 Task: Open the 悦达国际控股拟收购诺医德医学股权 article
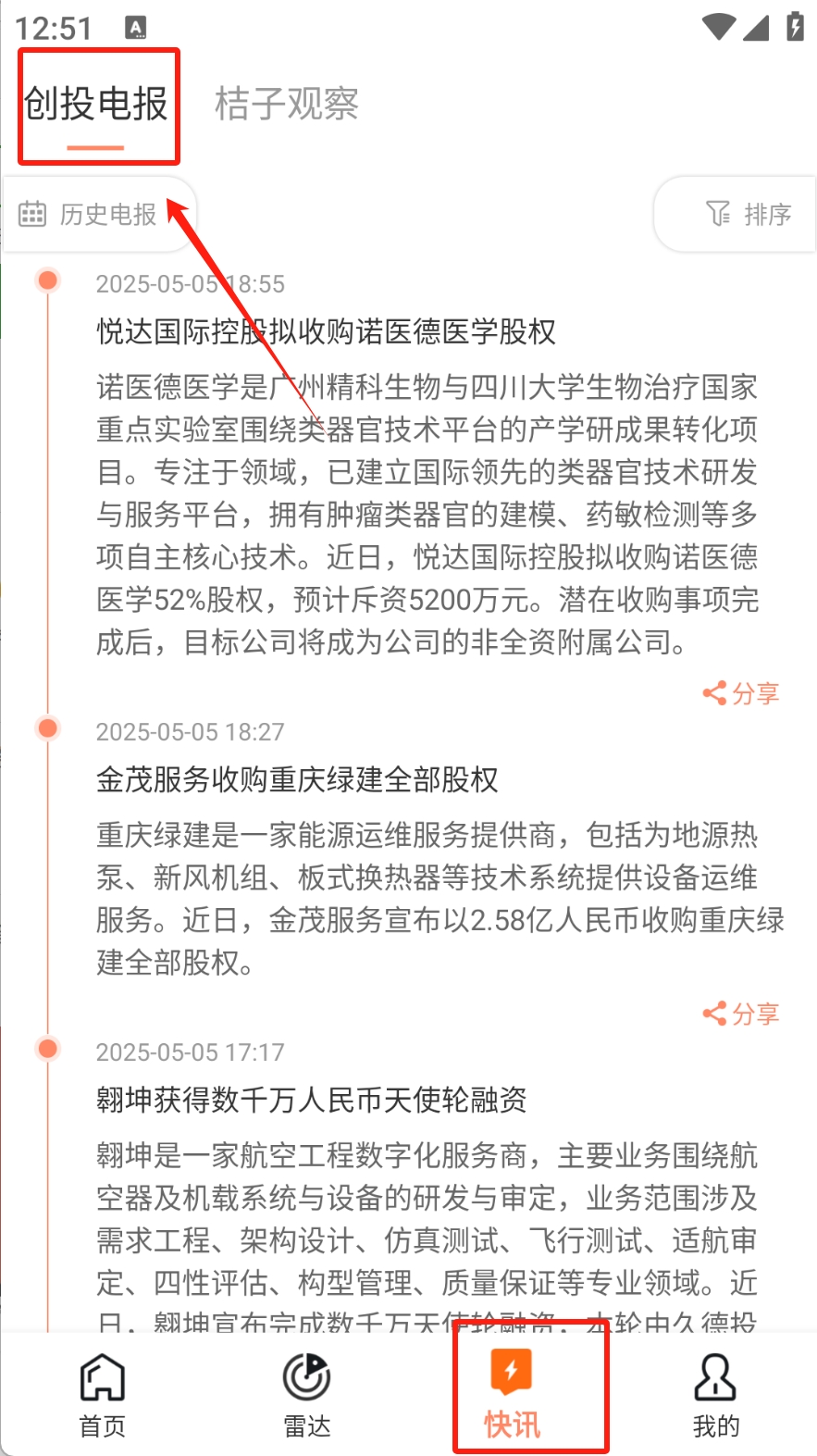[x=326, y=331]
